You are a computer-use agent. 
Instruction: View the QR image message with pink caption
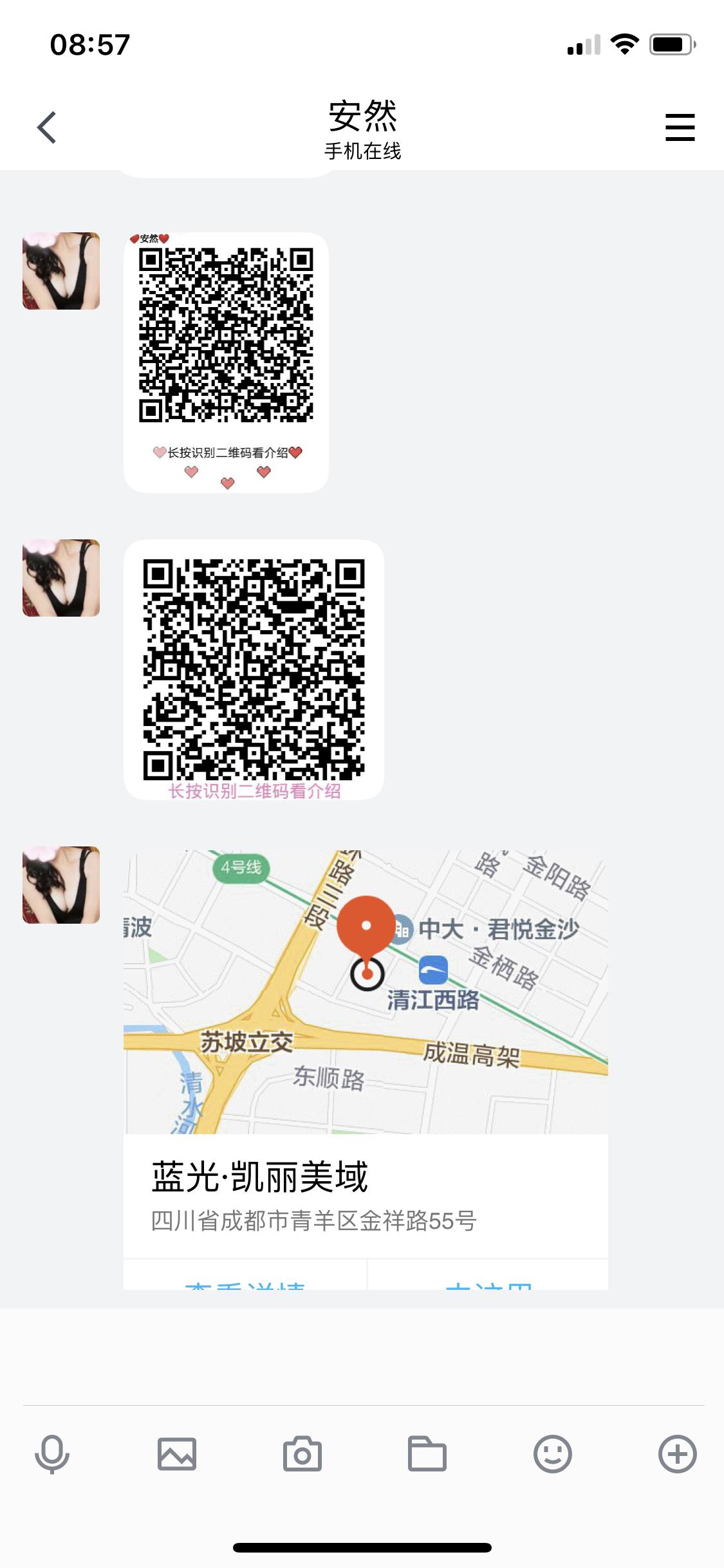tap(254, 669)
